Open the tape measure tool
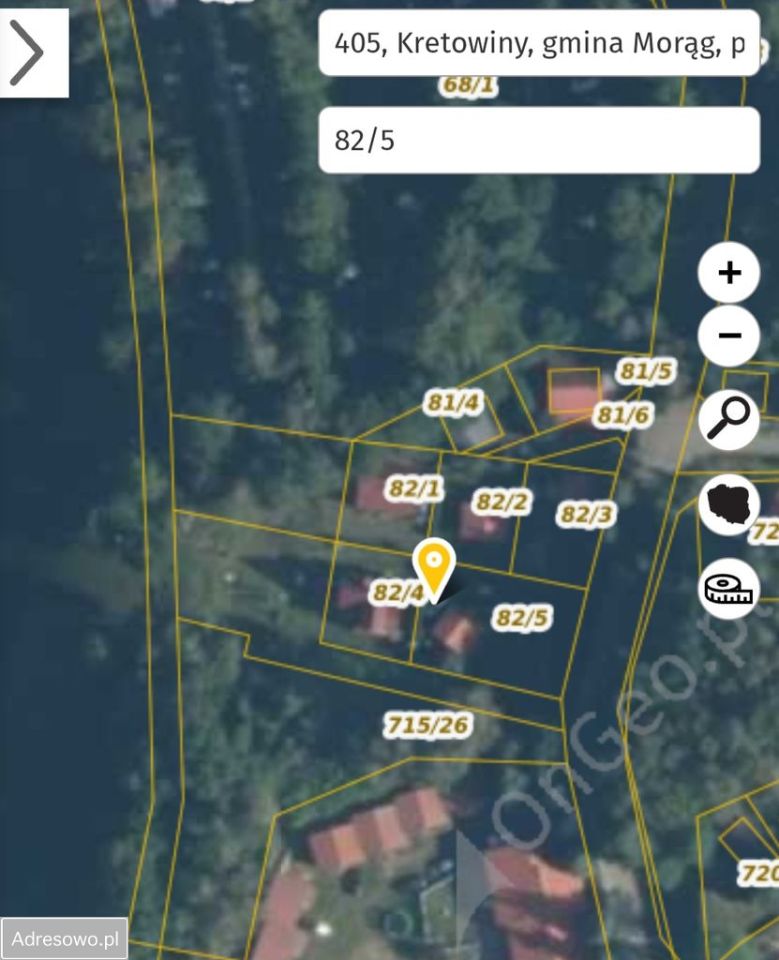This screenshot has height=960, width=779. click(x=729, y=589)
